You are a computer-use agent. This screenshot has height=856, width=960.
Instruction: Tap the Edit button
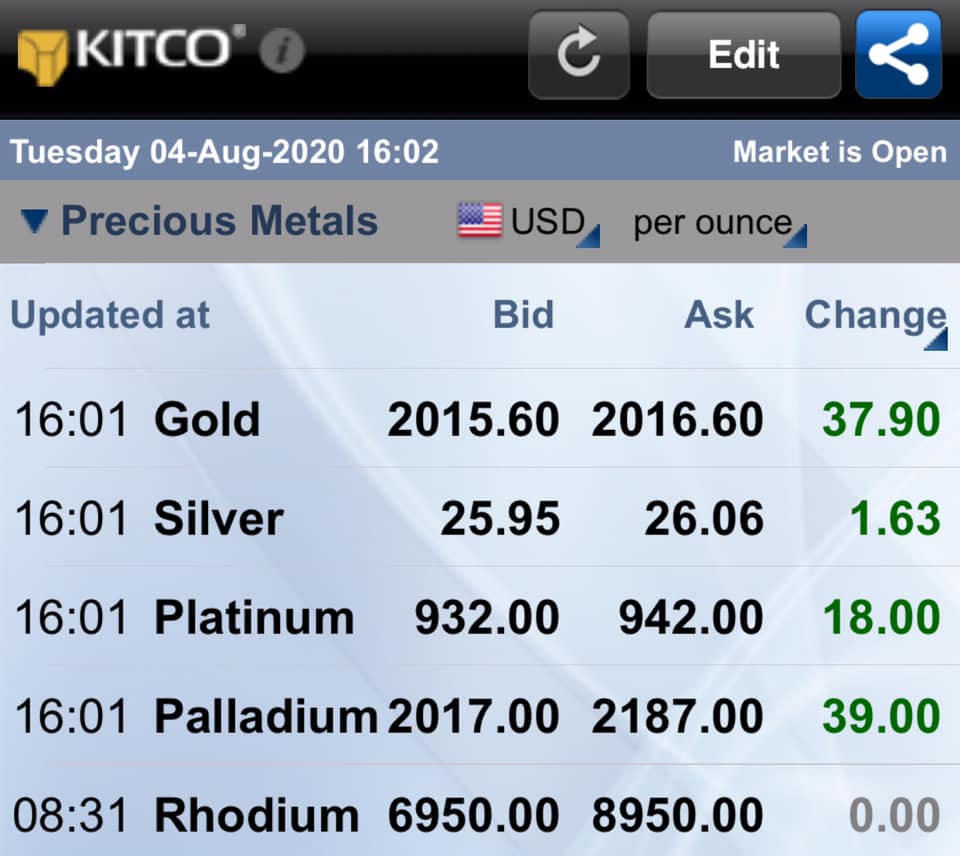[743, 55]
